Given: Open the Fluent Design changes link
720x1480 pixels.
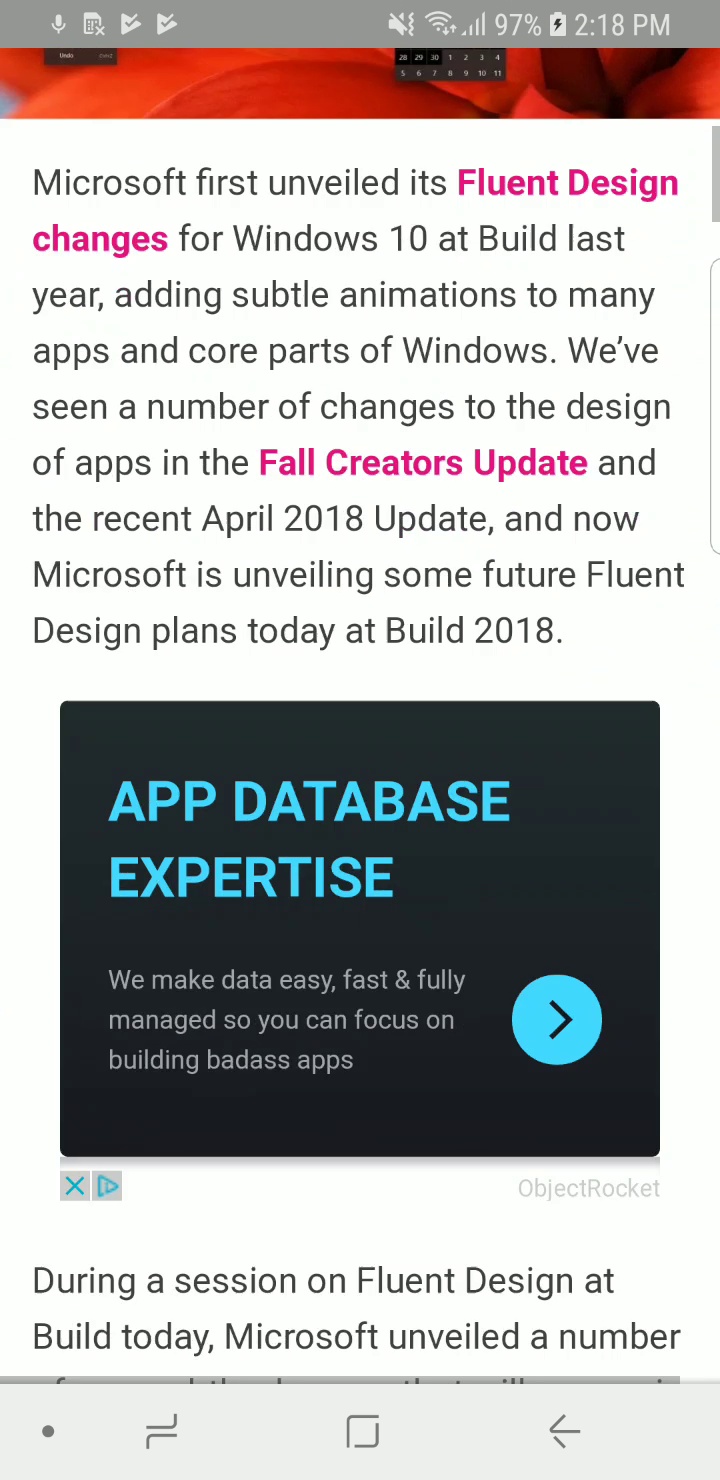Looking at the screenshot, I should click(x=567, y=183).
